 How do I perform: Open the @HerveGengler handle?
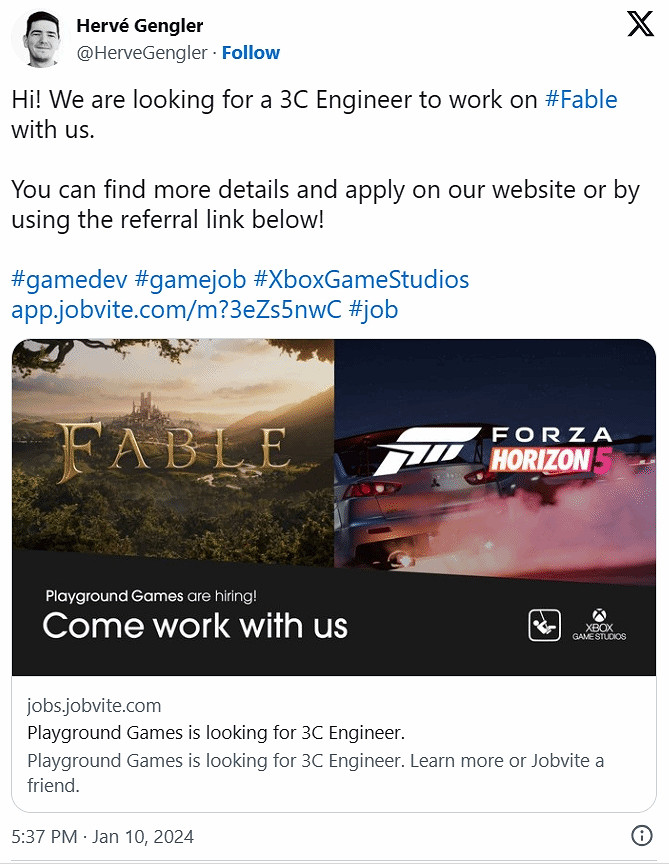click(x=144, y=52)
